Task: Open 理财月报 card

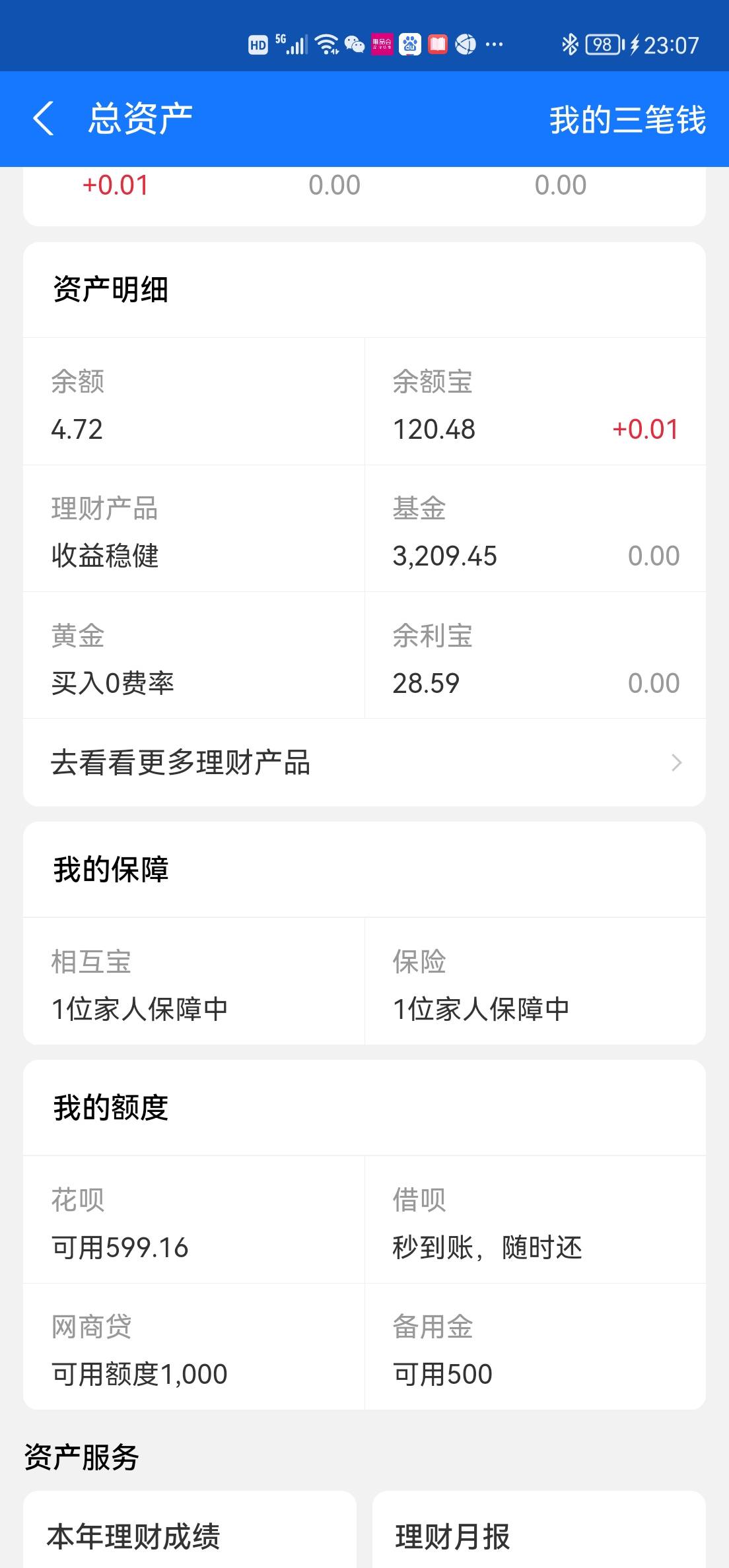Action: click(539, 1531)
